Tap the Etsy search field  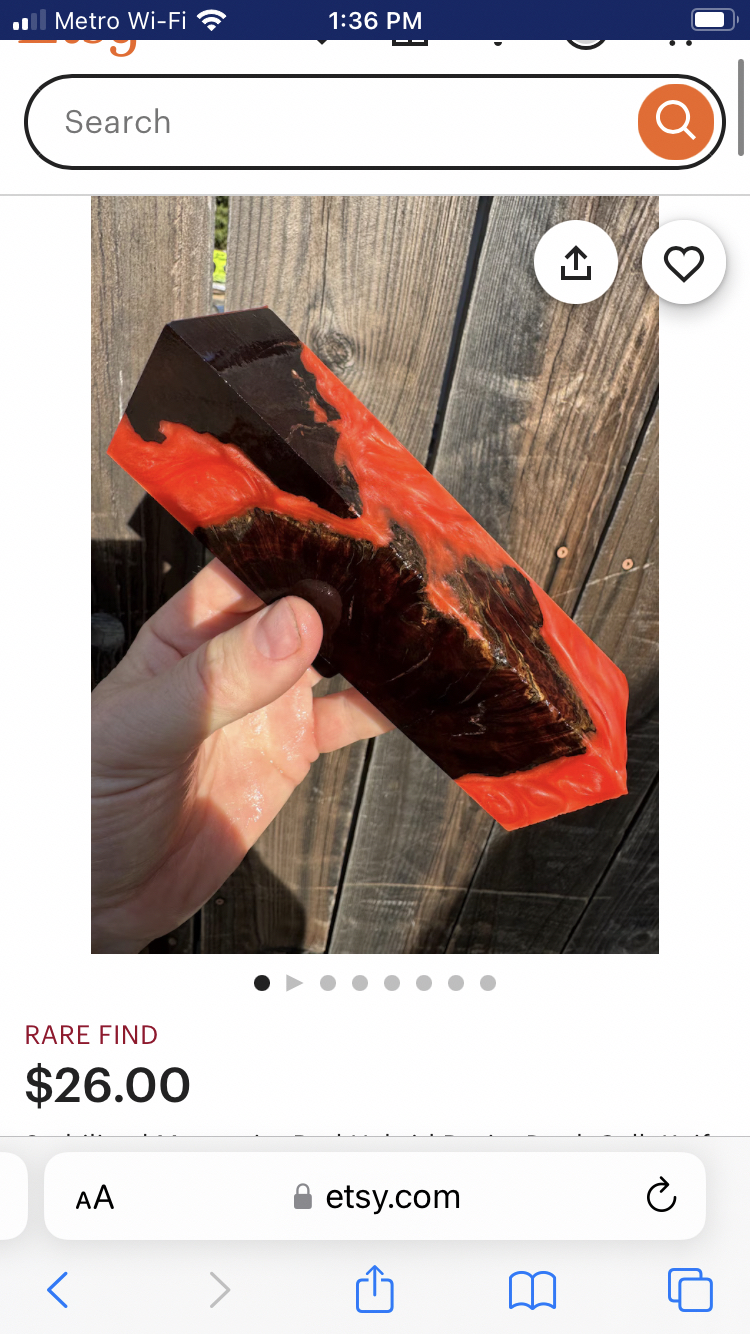pos(330,122)
